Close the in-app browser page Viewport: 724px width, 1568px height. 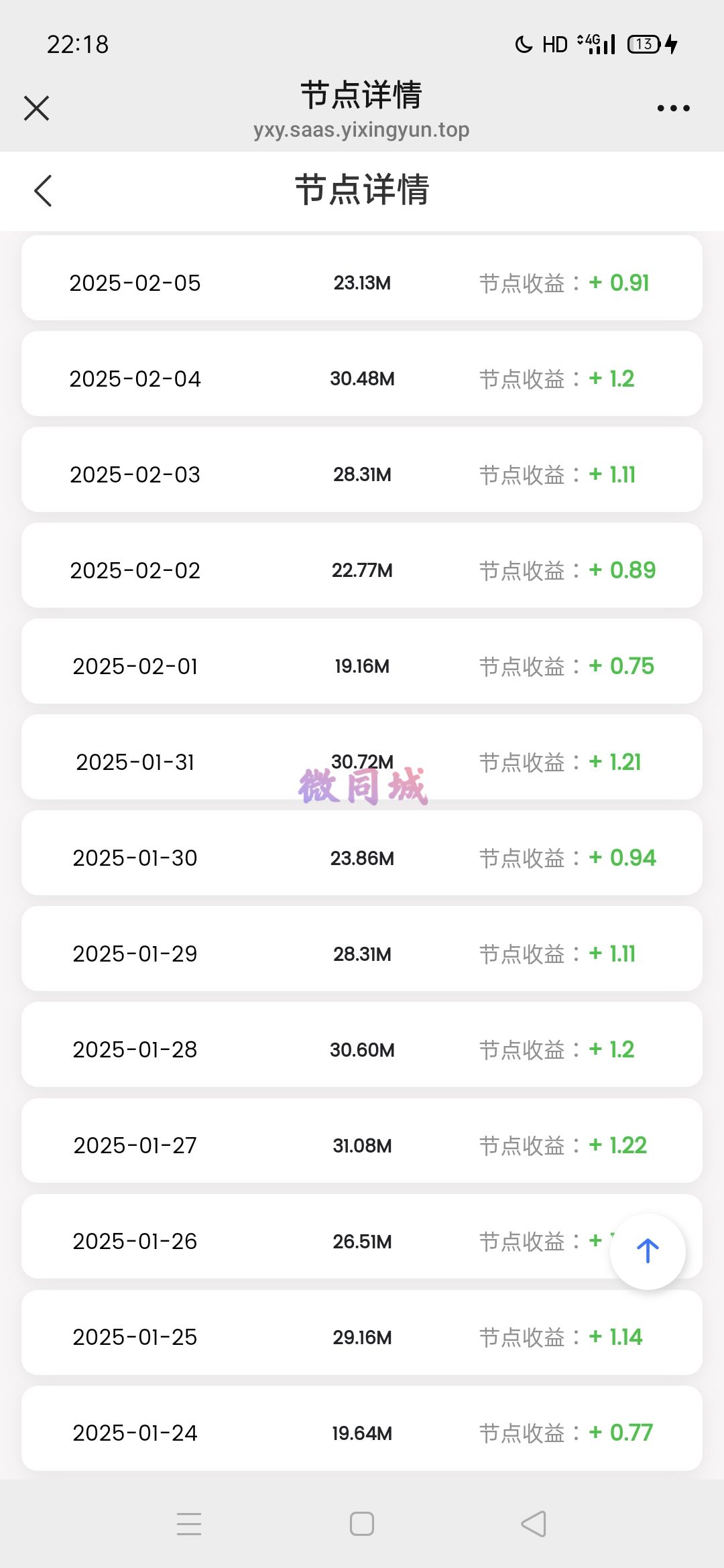pos(36,108)
